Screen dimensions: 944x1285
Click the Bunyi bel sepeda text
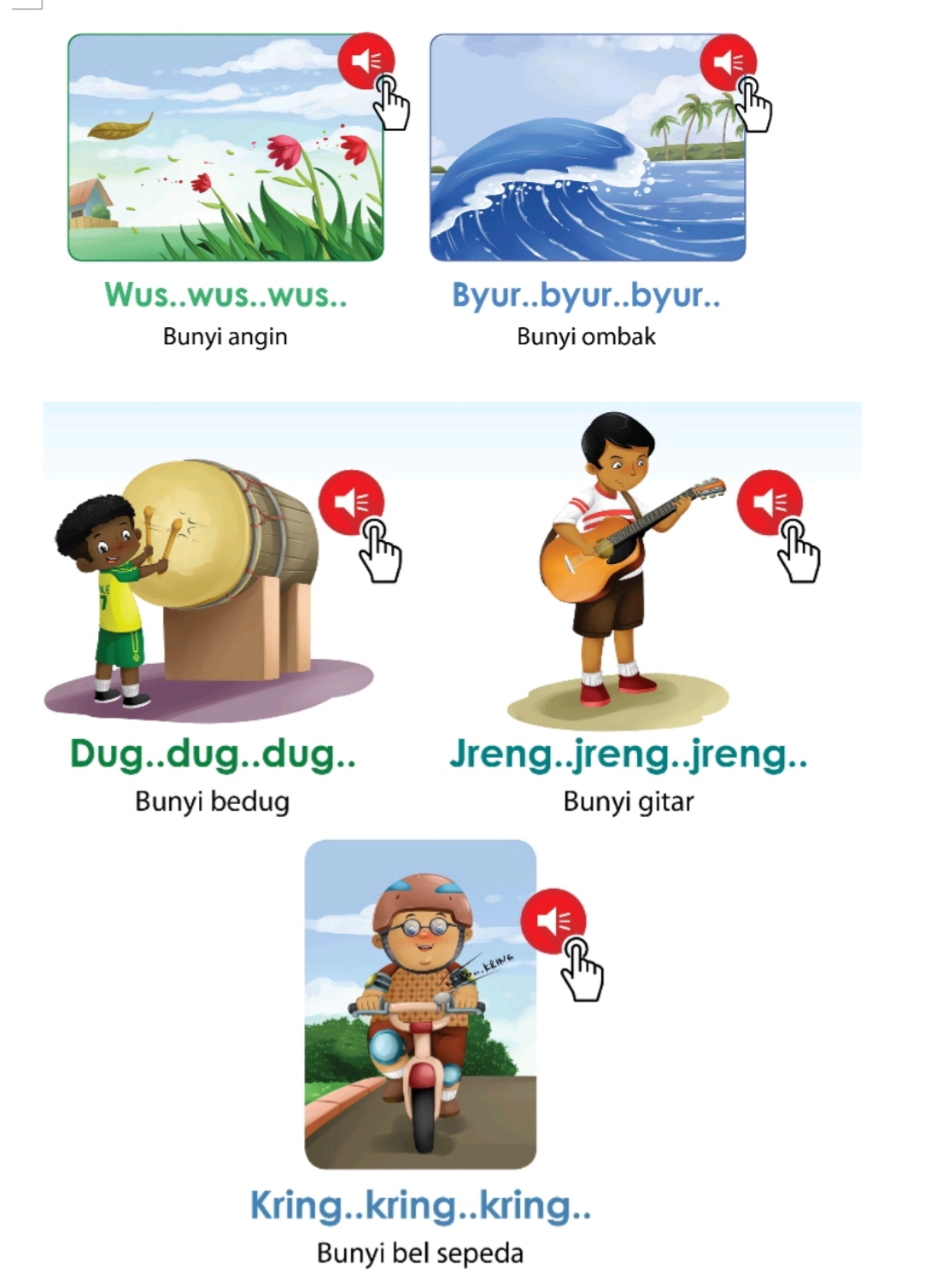pos(420,1251)
